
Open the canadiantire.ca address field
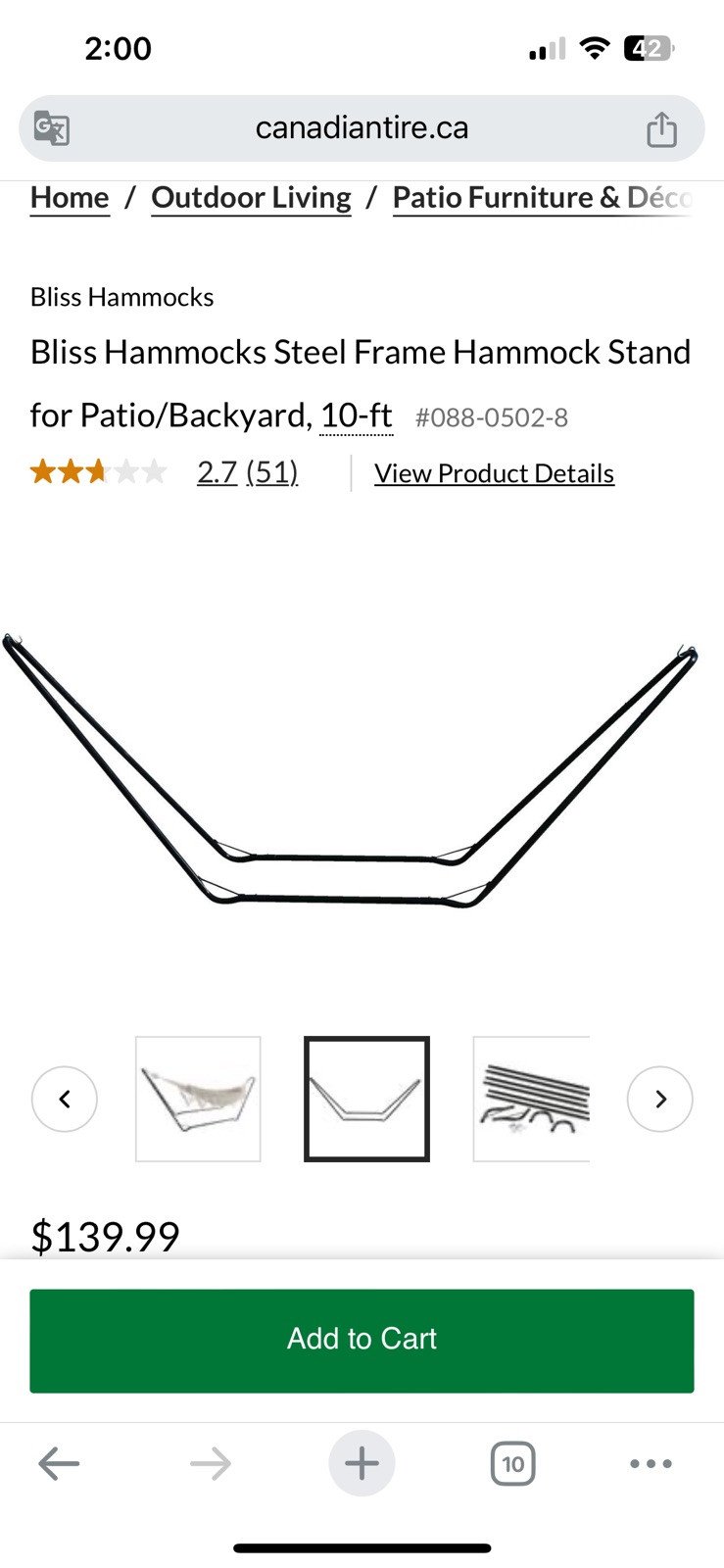[361, 128]
